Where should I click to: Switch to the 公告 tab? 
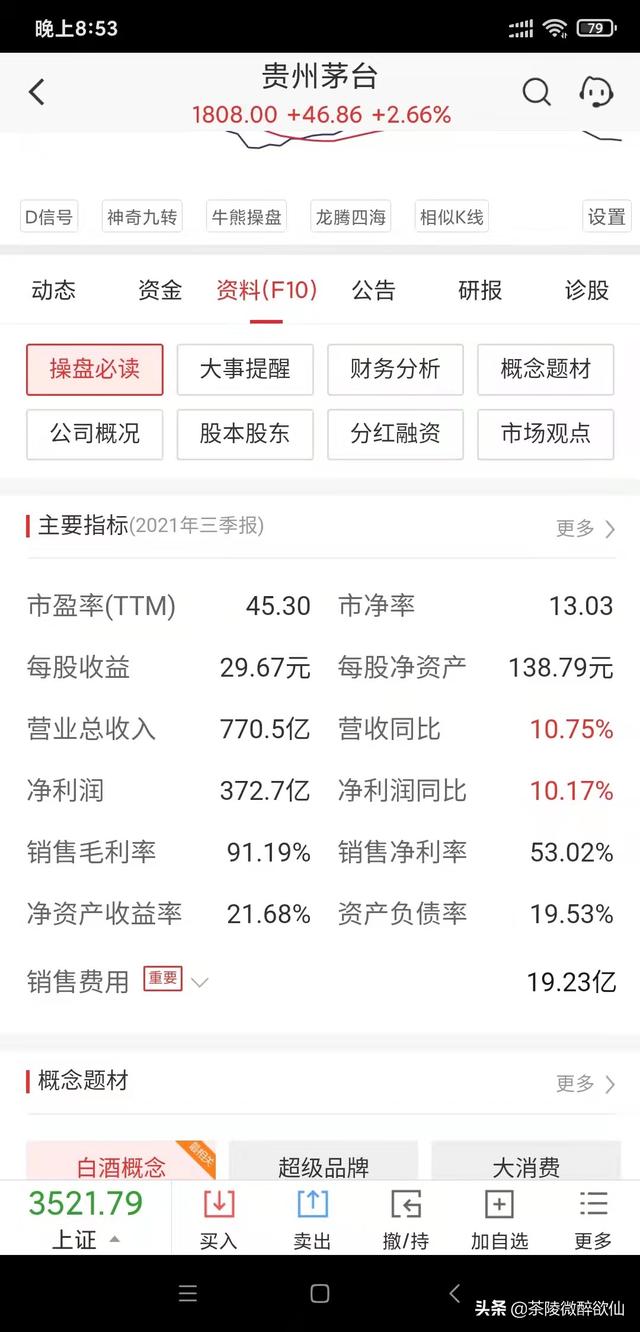click(x=373, y=290)
